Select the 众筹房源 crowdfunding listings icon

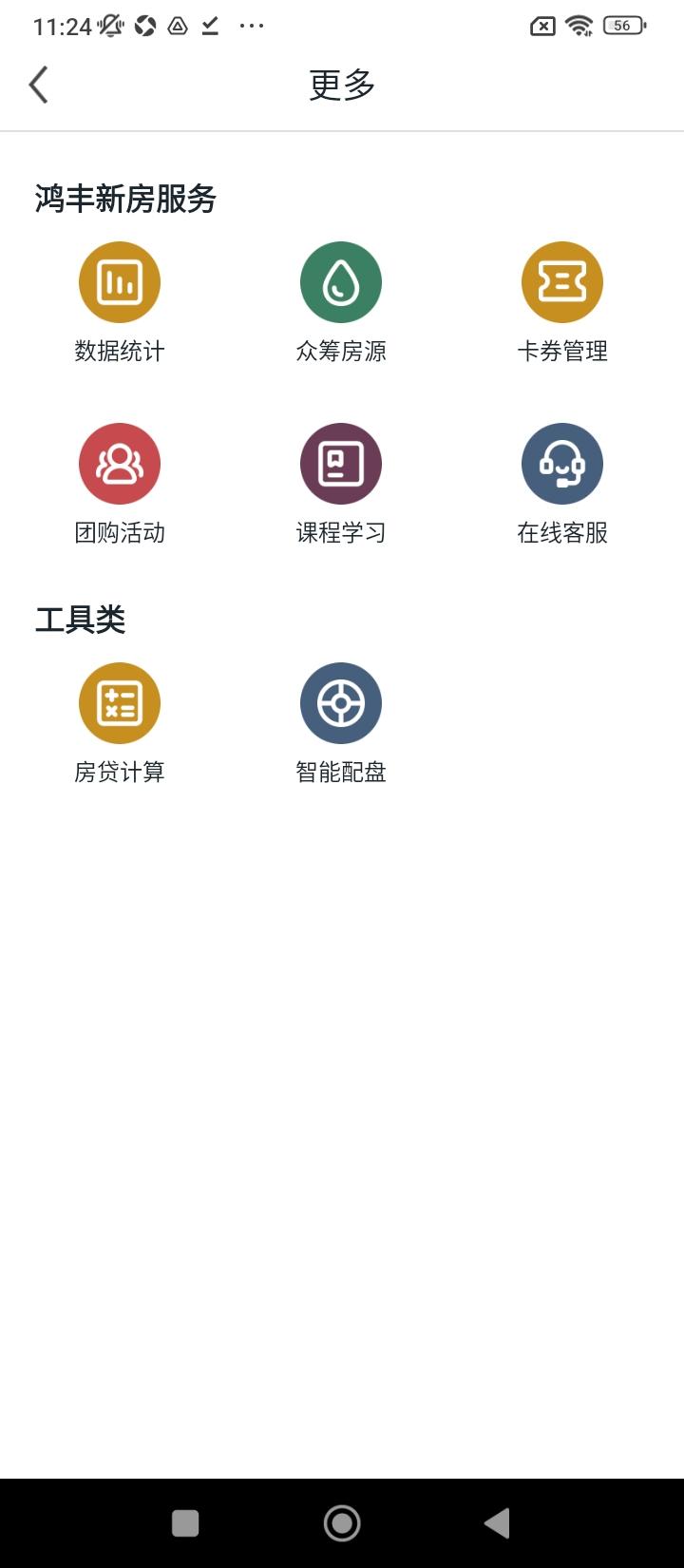(342, 281)
